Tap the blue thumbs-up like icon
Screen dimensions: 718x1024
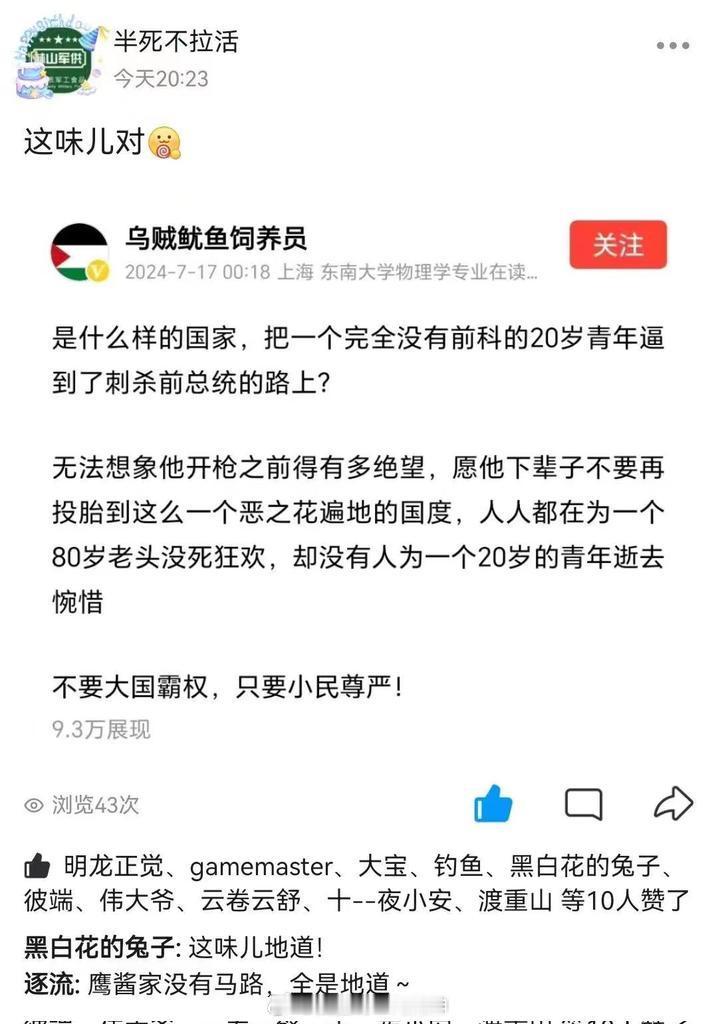tap(493, 803)
